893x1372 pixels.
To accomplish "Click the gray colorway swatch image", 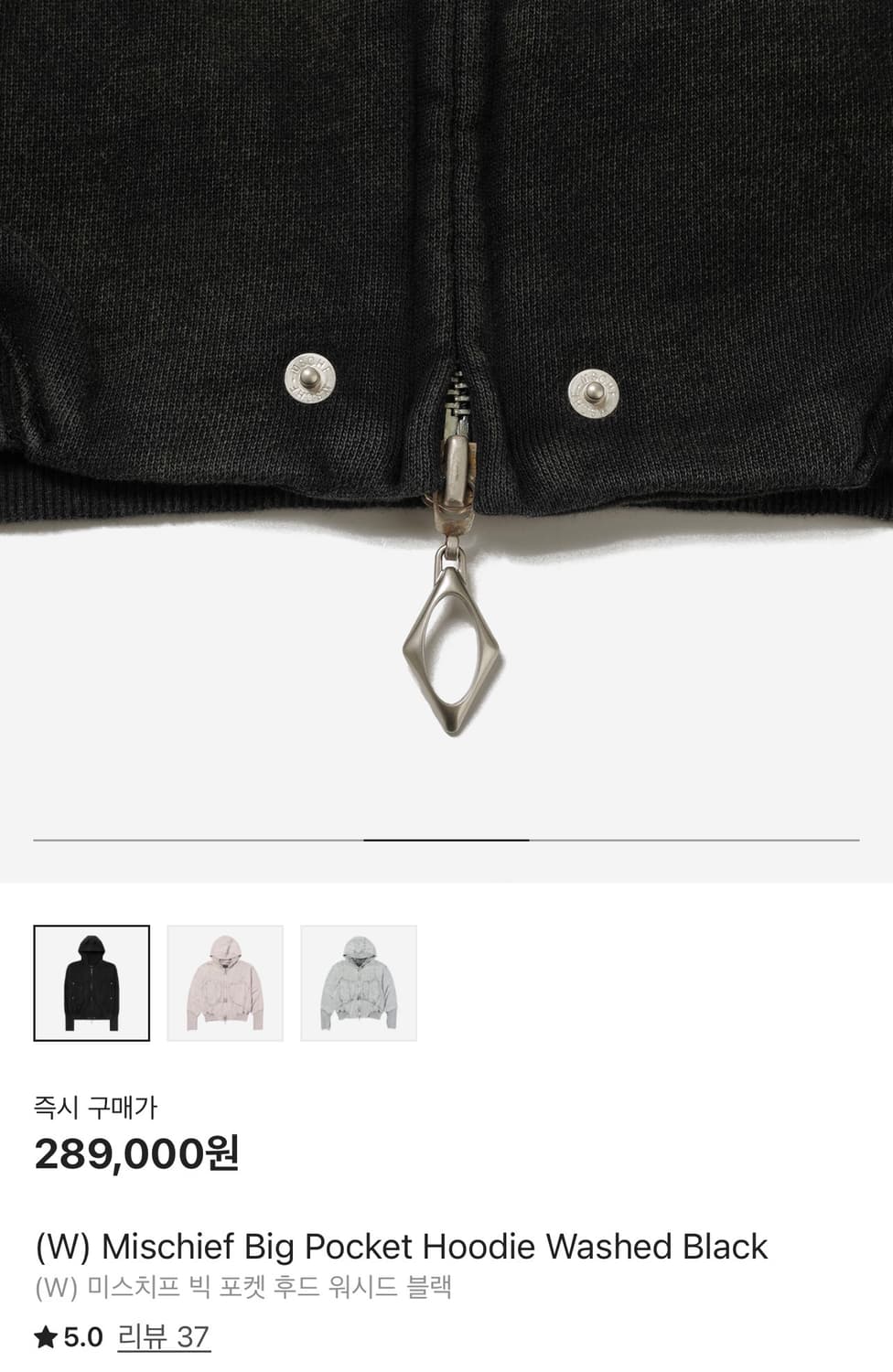I will 360,982.
